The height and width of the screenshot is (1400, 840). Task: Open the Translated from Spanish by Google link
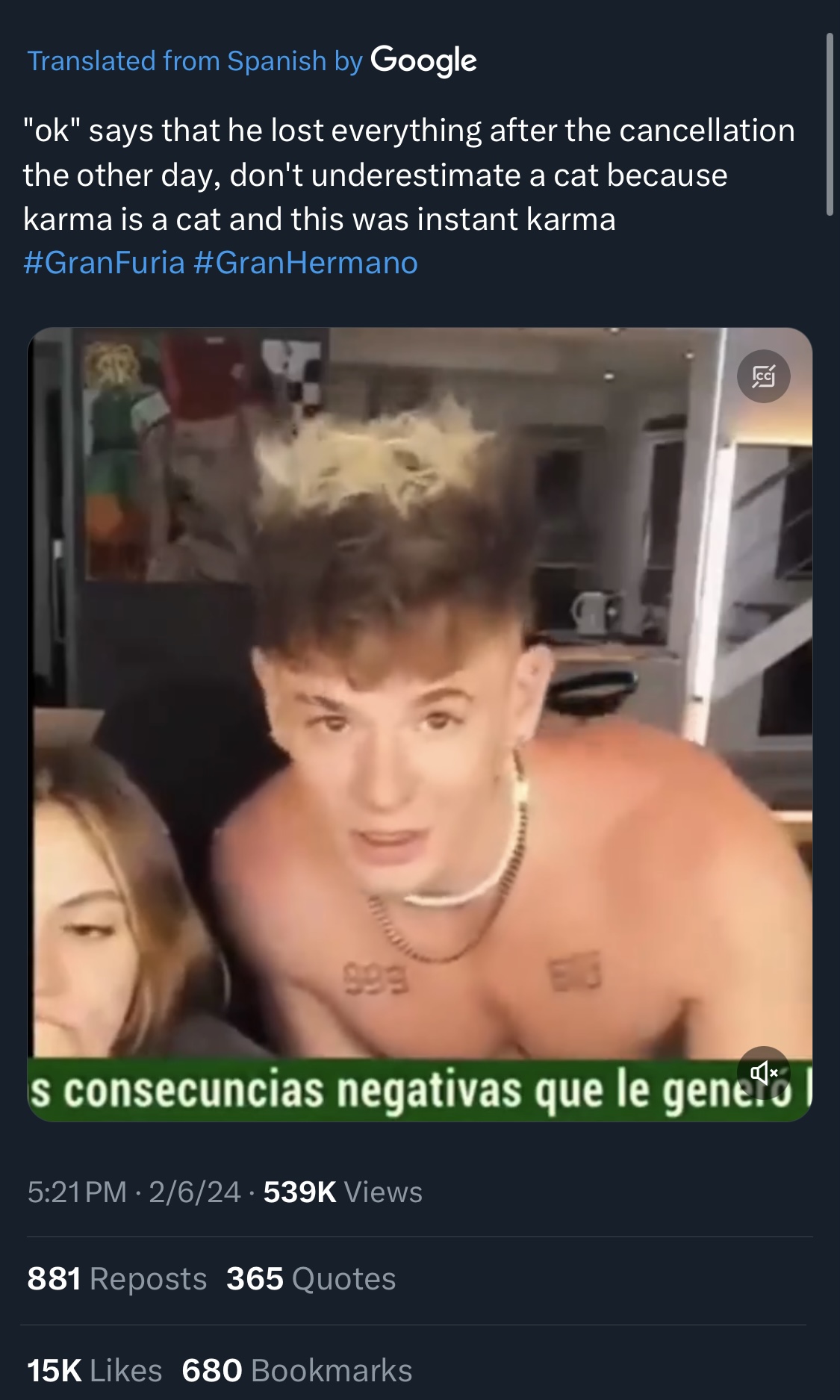(252, 60)
